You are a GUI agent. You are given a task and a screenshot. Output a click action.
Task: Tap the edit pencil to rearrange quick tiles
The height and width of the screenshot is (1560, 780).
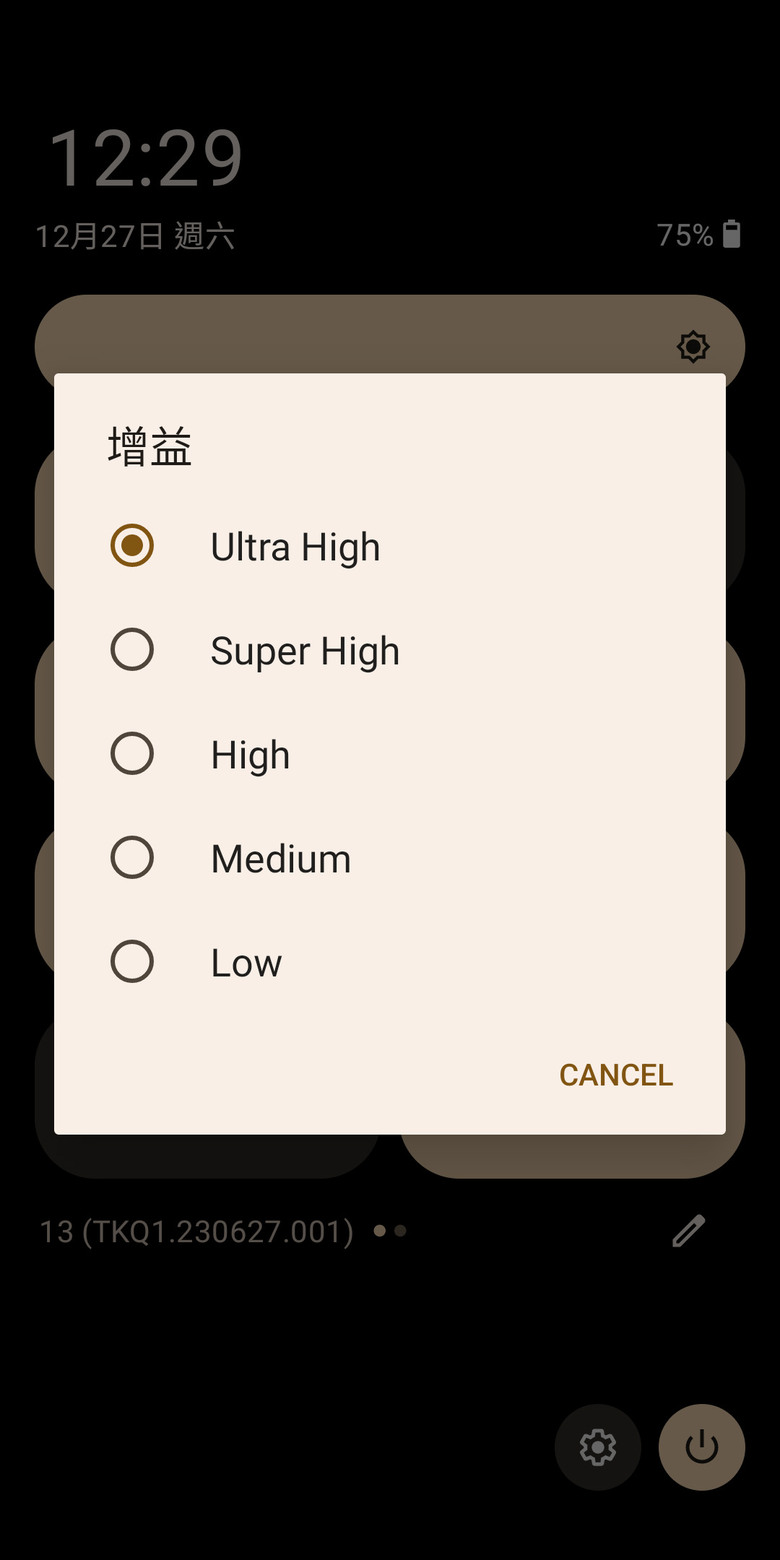point(688,1230)
